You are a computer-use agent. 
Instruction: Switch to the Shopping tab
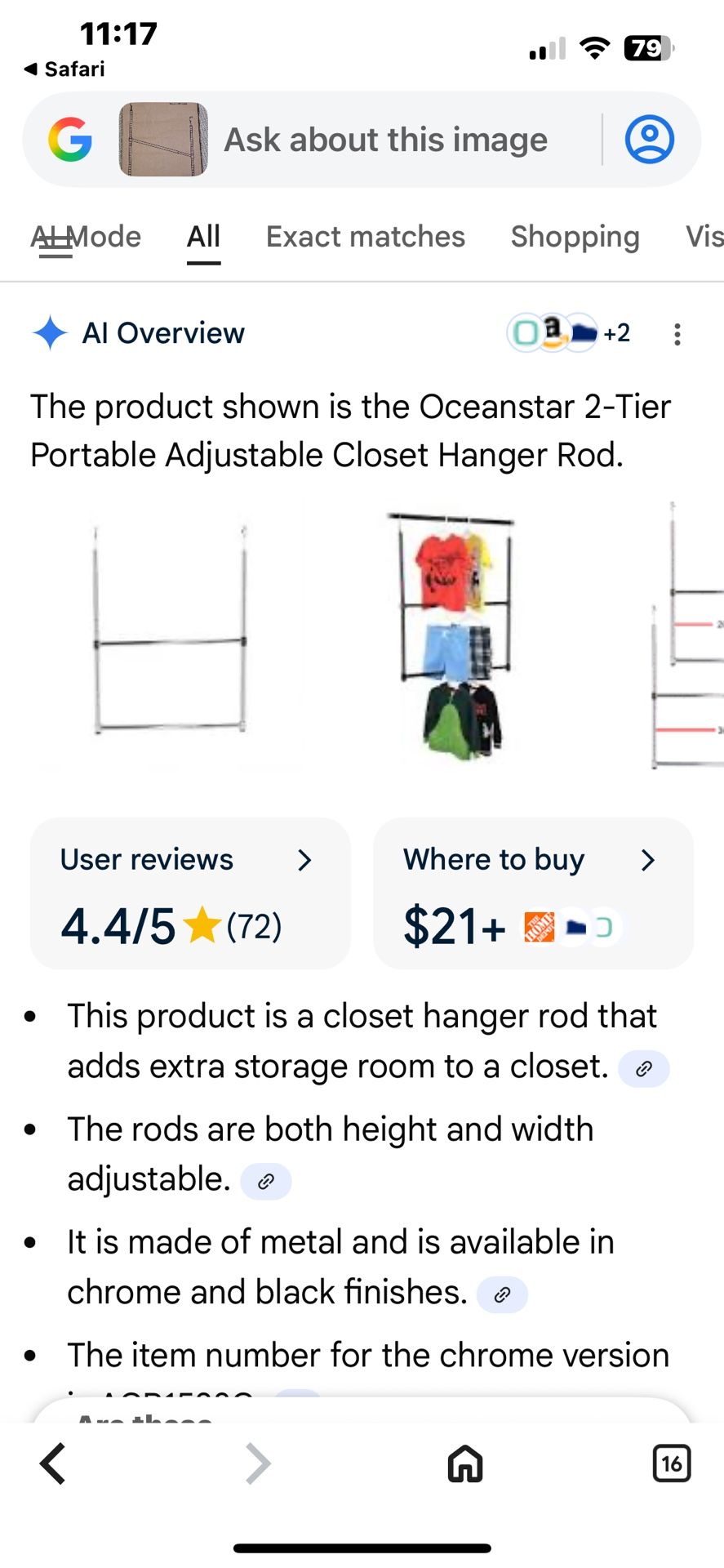click(x=575, y=237)
